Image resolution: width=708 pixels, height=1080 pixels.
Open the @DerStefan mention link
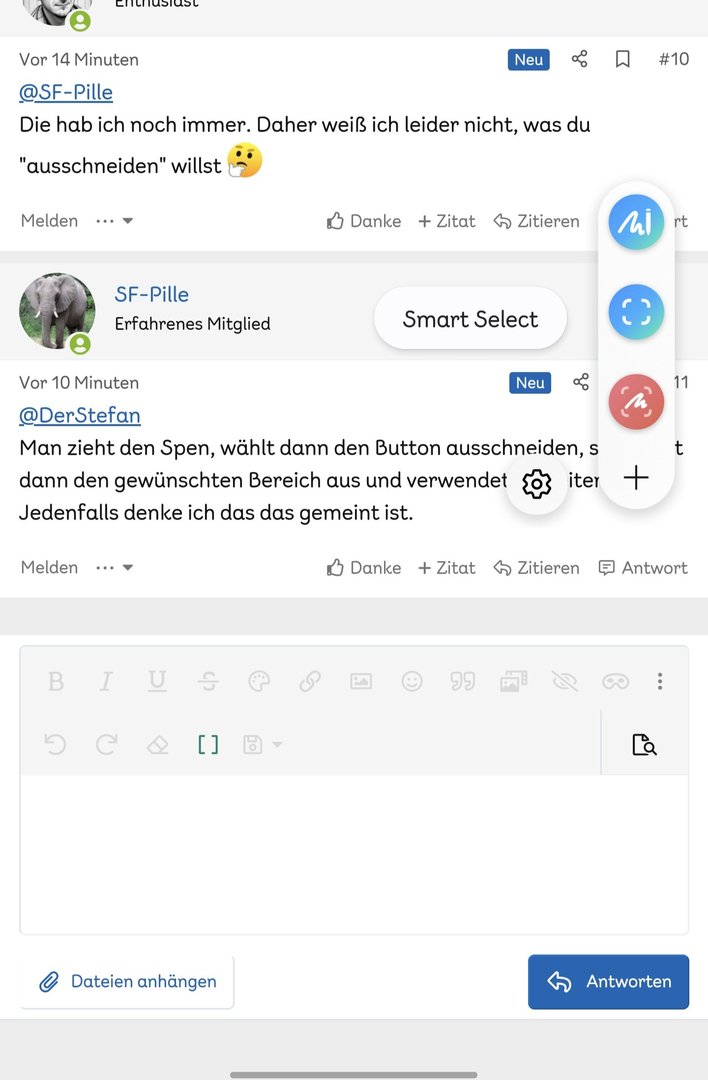pyautogui.click(x=80, y=415)
